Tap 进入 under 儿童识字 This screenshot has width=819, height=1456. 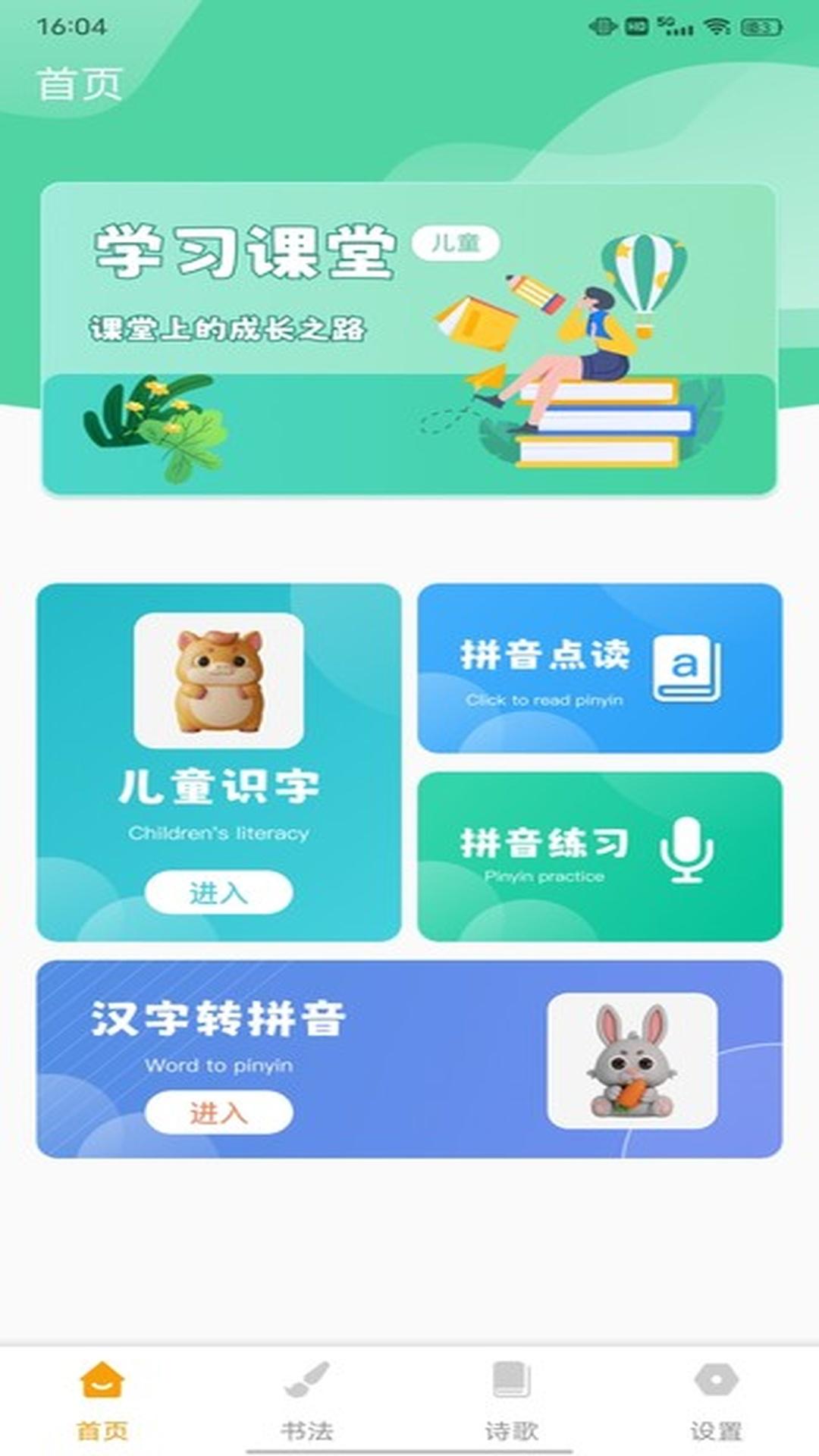pos(218,893)
